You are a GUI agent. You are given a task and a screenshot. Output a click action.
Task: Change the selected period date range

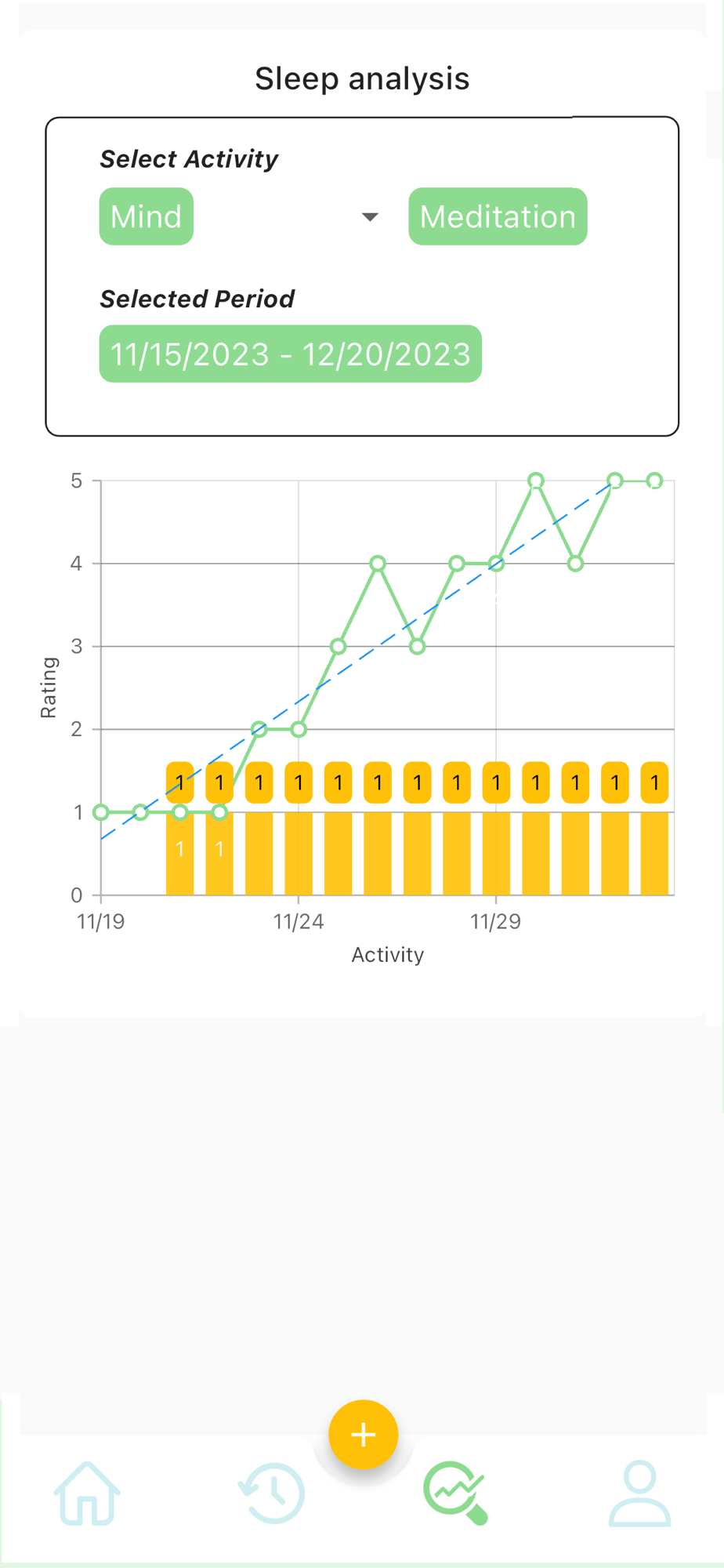290,354
